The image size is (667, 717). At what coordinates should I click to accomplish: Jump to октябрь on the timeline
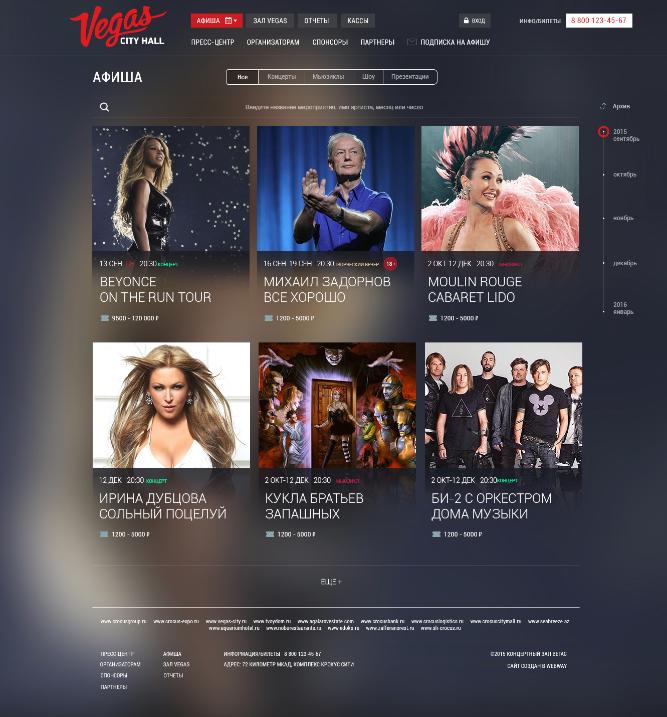tap(624, 174)
